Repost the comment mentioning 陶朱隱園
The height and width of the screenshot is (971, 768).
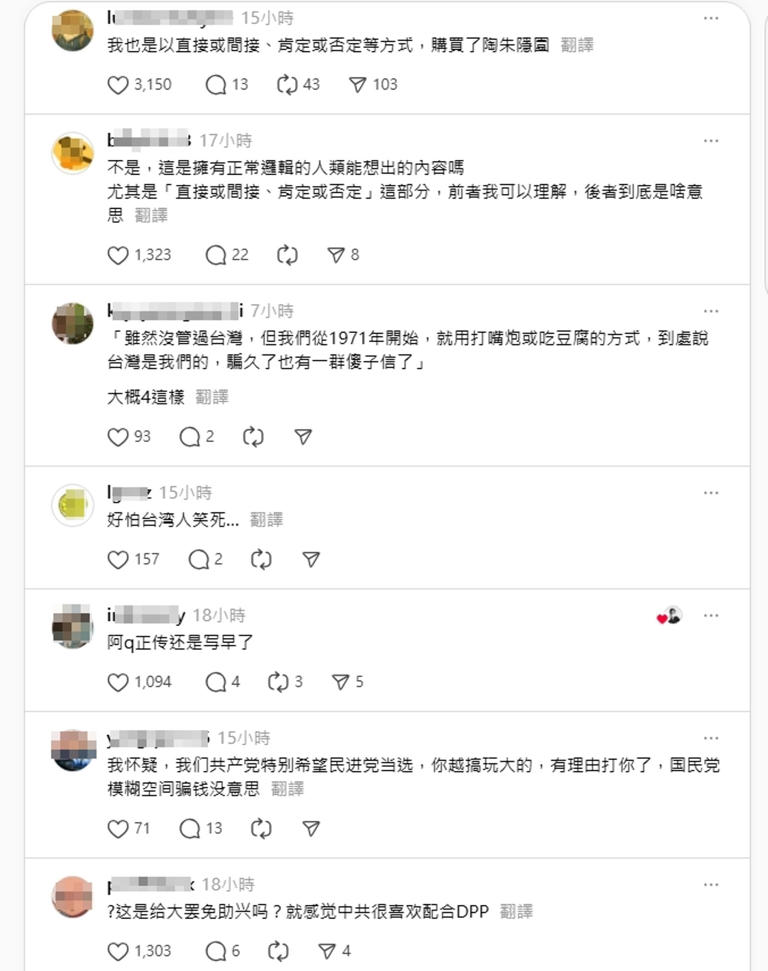[x=287, y=85]
